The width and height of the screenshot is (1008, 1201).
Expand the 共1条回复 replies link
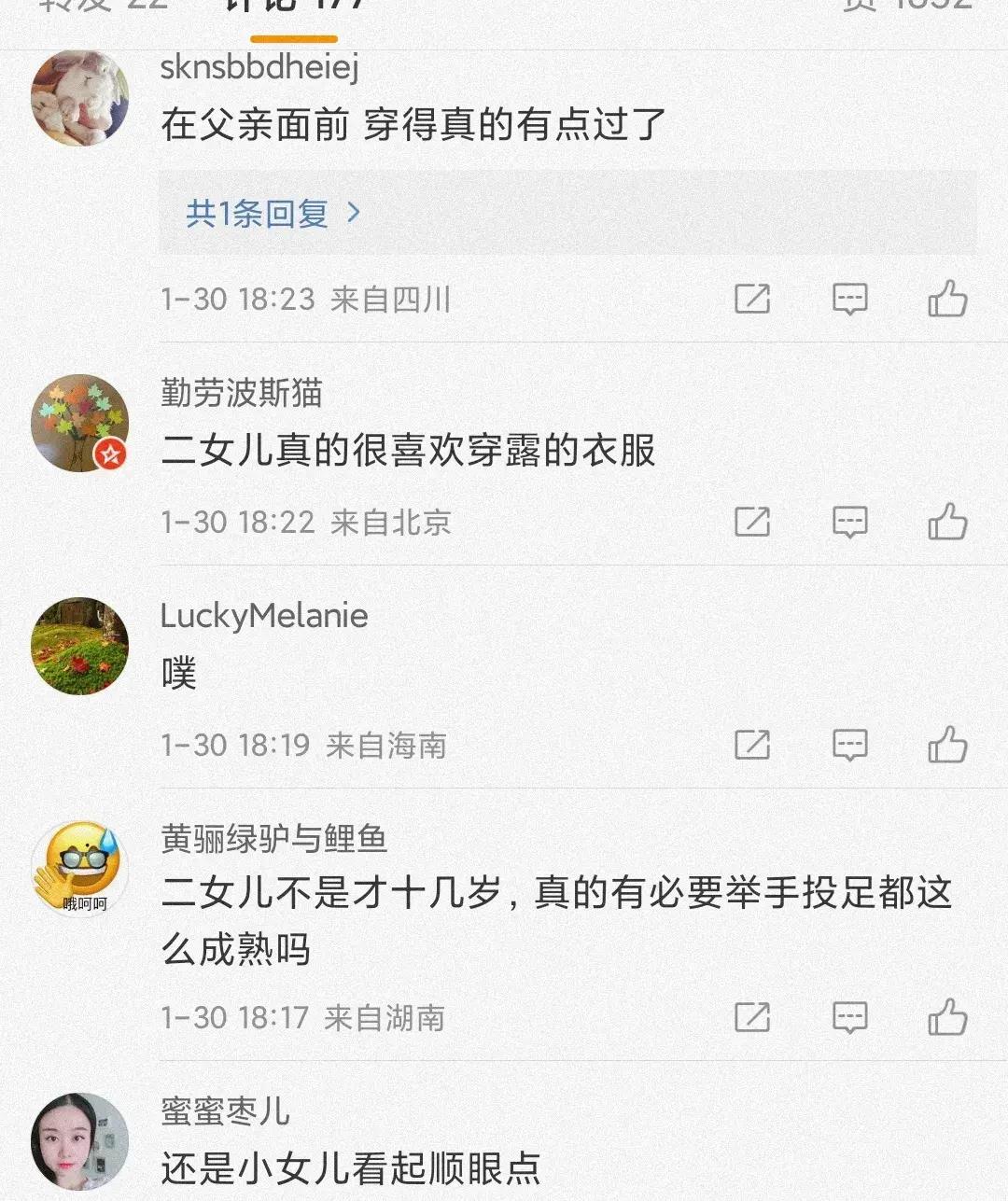[273, 214]
